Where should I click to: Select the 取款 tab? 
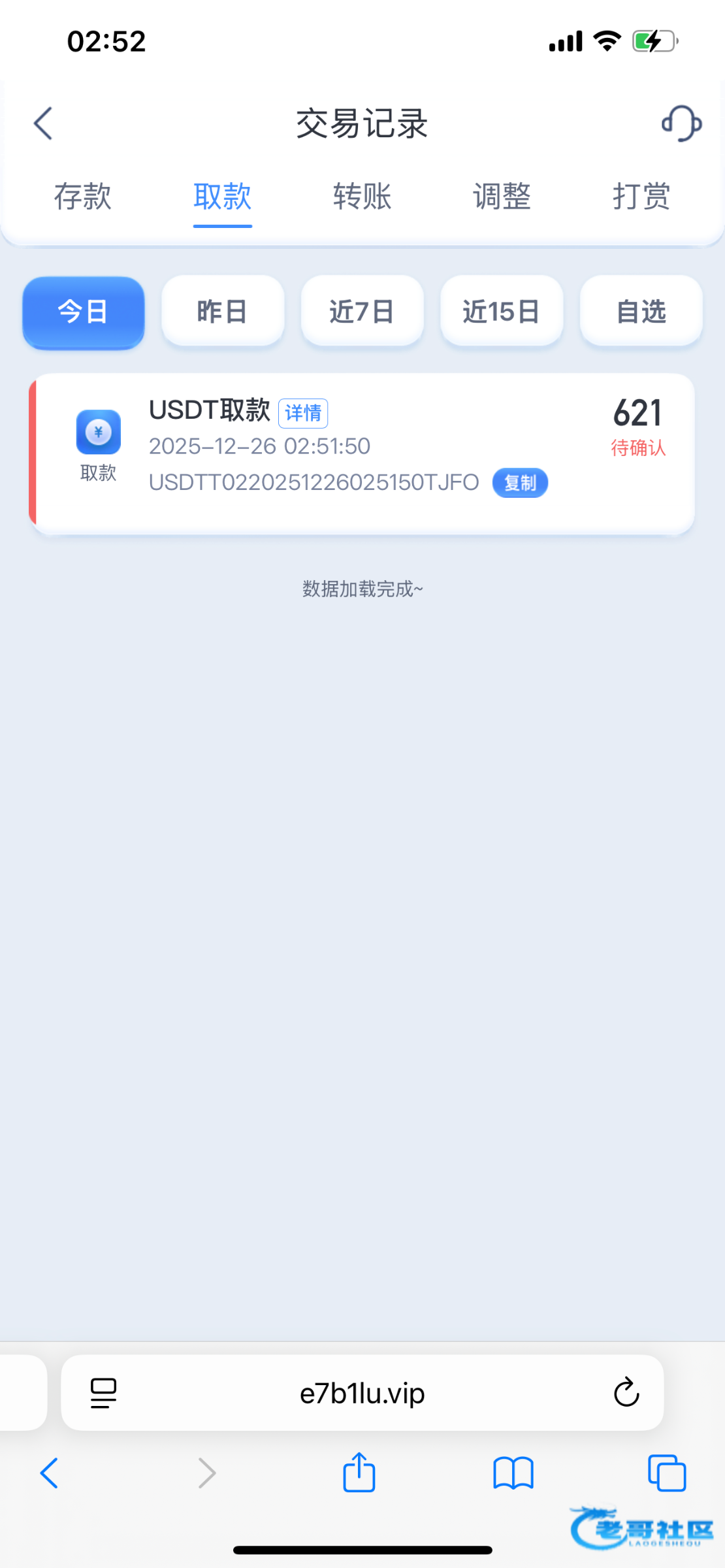[222, 197]
